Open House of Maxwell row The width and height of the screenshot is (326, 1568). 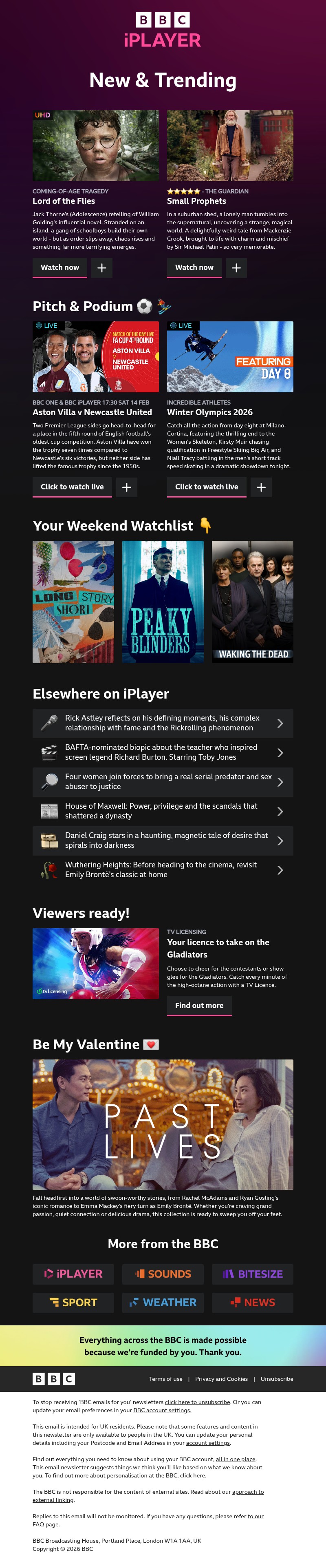tap(163, 811)
